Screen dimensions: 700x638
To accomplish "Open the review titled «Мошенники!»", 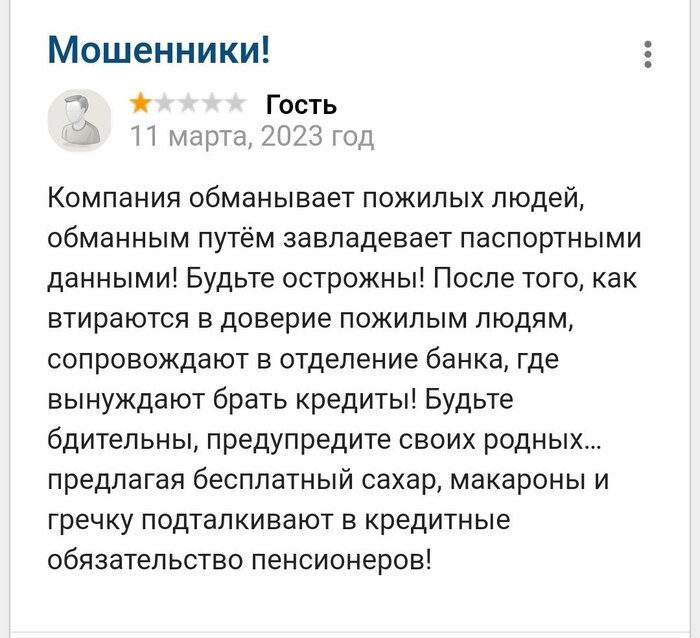I will pyautogui.click(x=159, y=48).
